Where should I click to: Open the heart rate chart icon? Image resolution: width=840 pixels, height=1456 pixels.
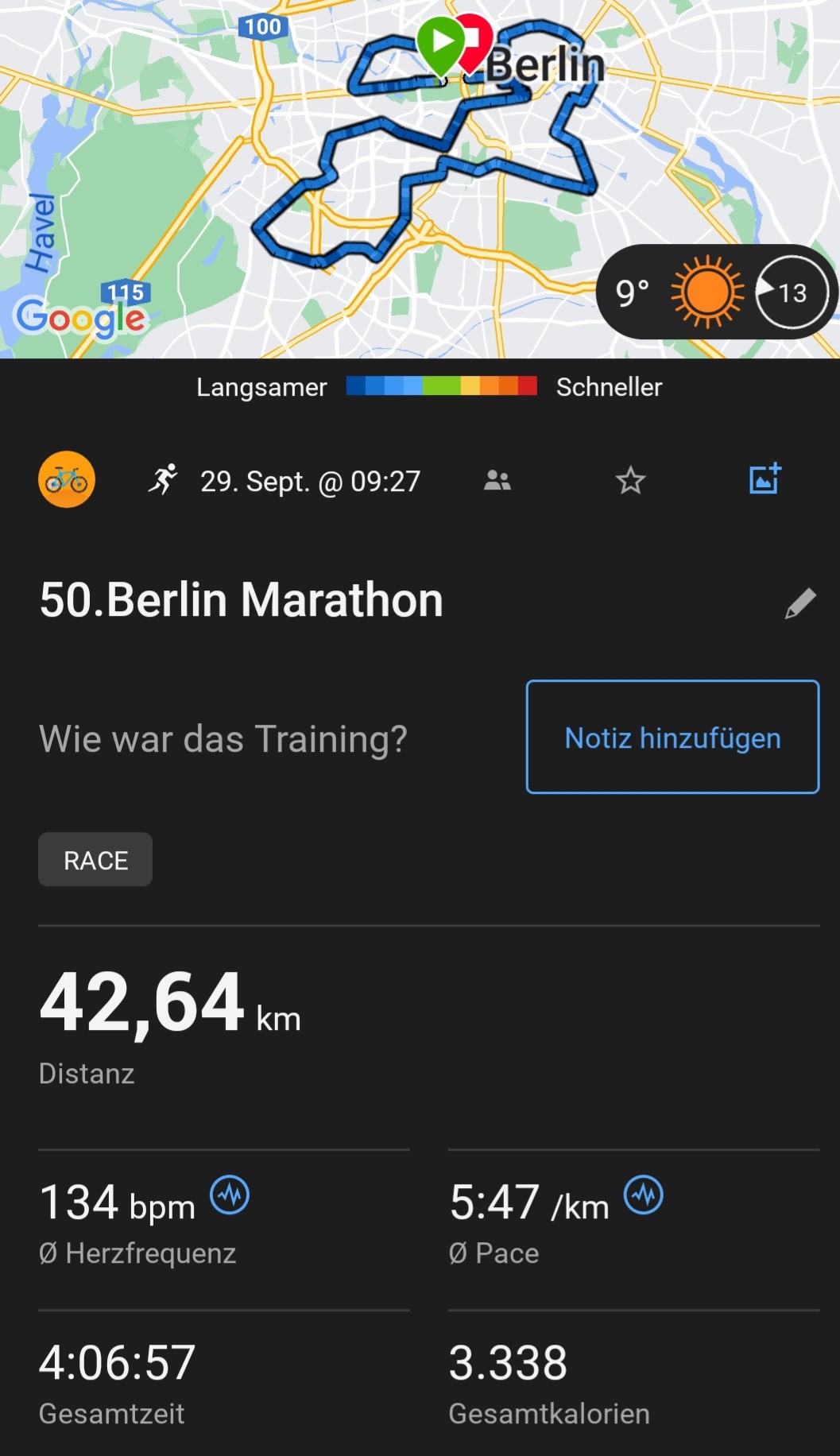coord(230,1195)
